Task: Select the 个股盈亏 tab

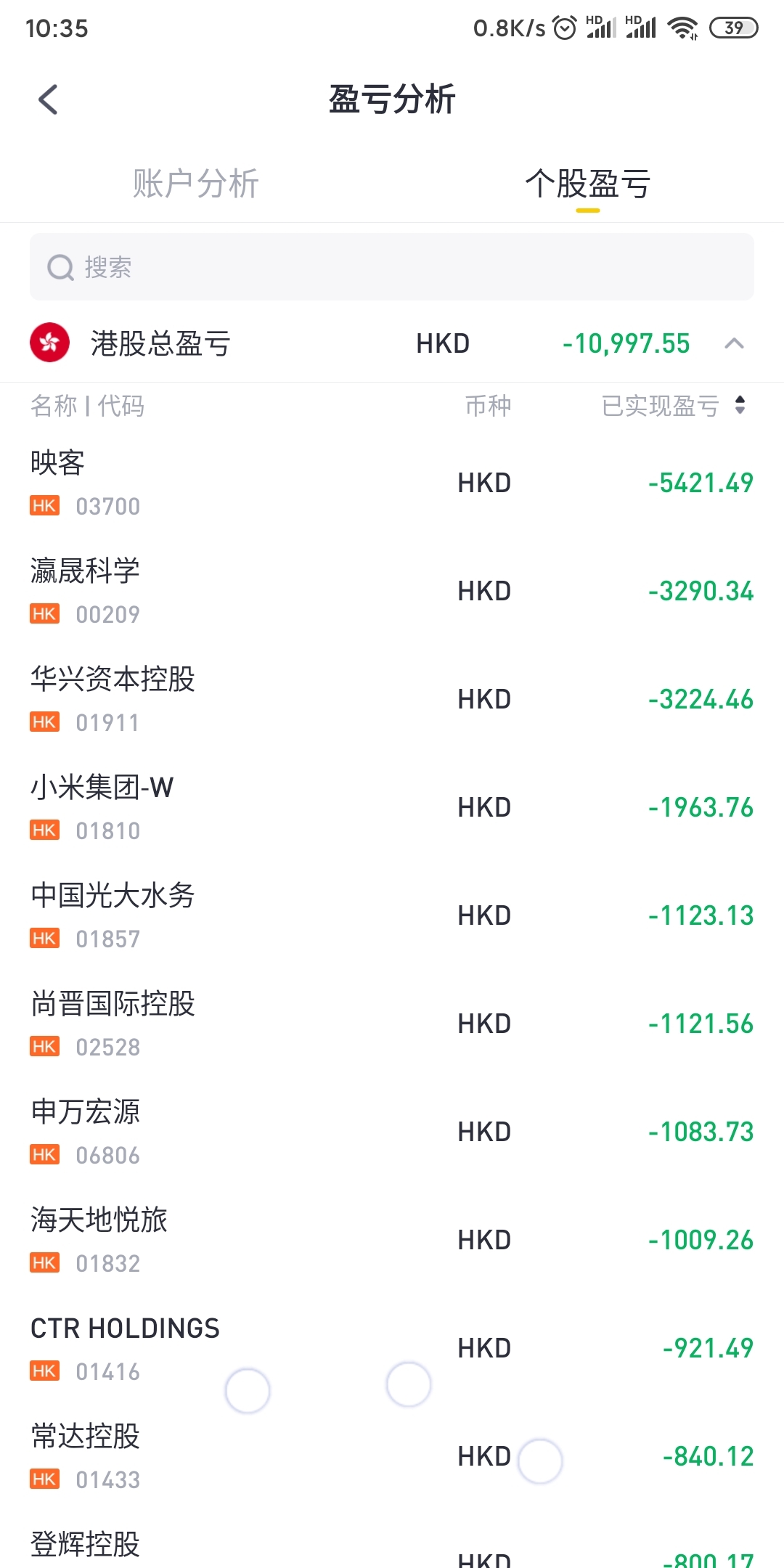Action: click(x=588, y=183)
